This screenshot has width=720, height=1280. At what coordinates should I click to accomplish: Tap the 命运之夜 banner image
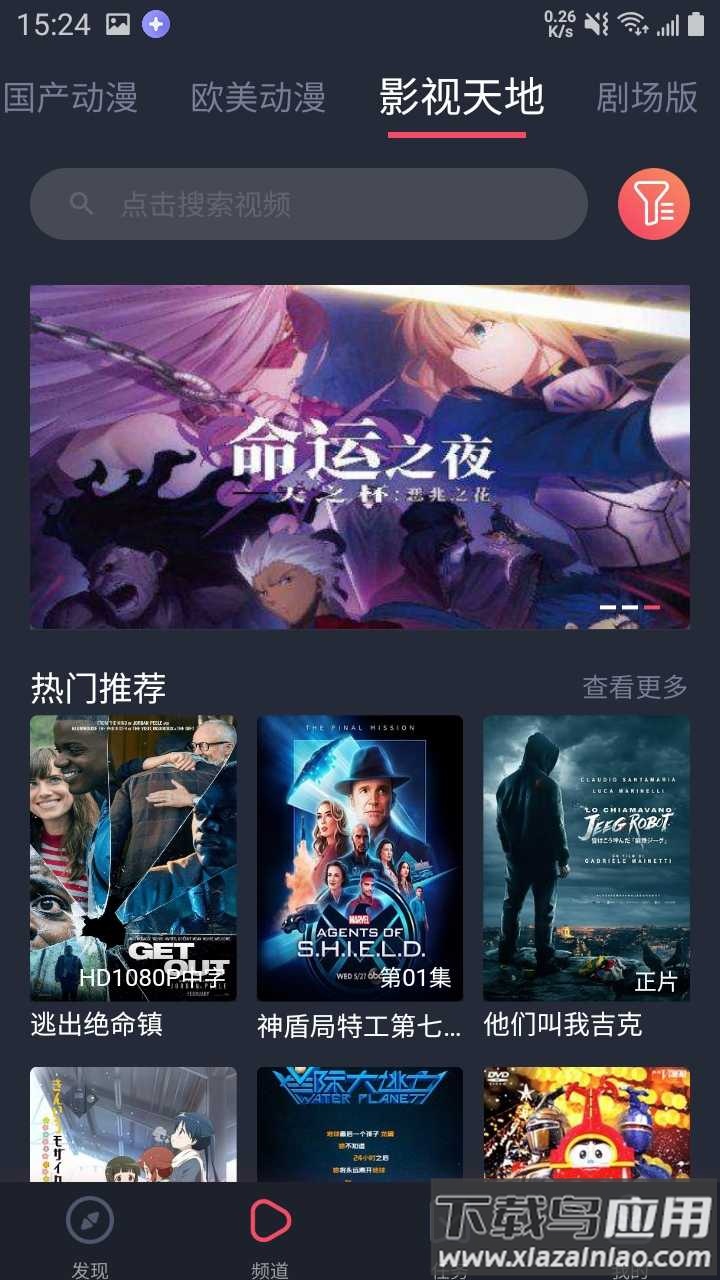click(x=360, y=455)
